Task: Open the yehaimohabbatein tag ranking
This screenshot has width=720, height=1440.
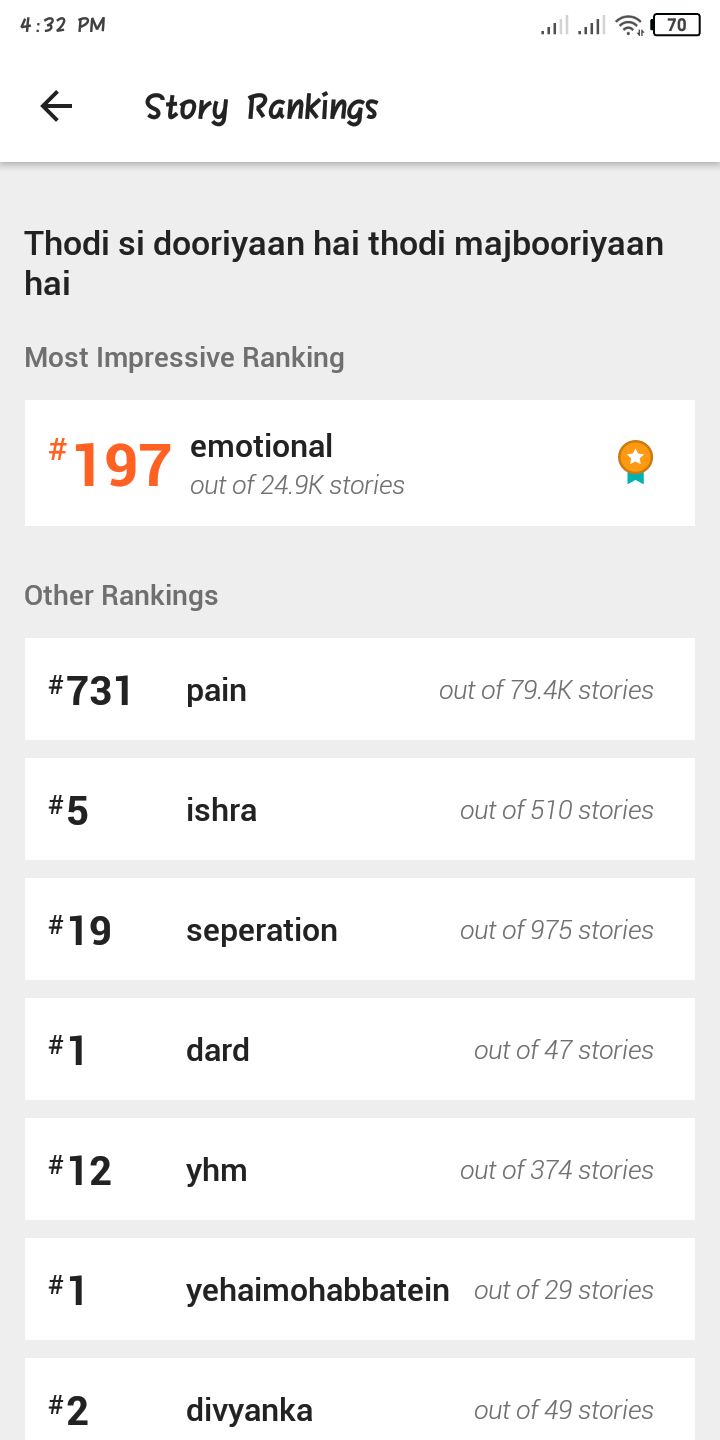Action: [x=360, y=1289]
